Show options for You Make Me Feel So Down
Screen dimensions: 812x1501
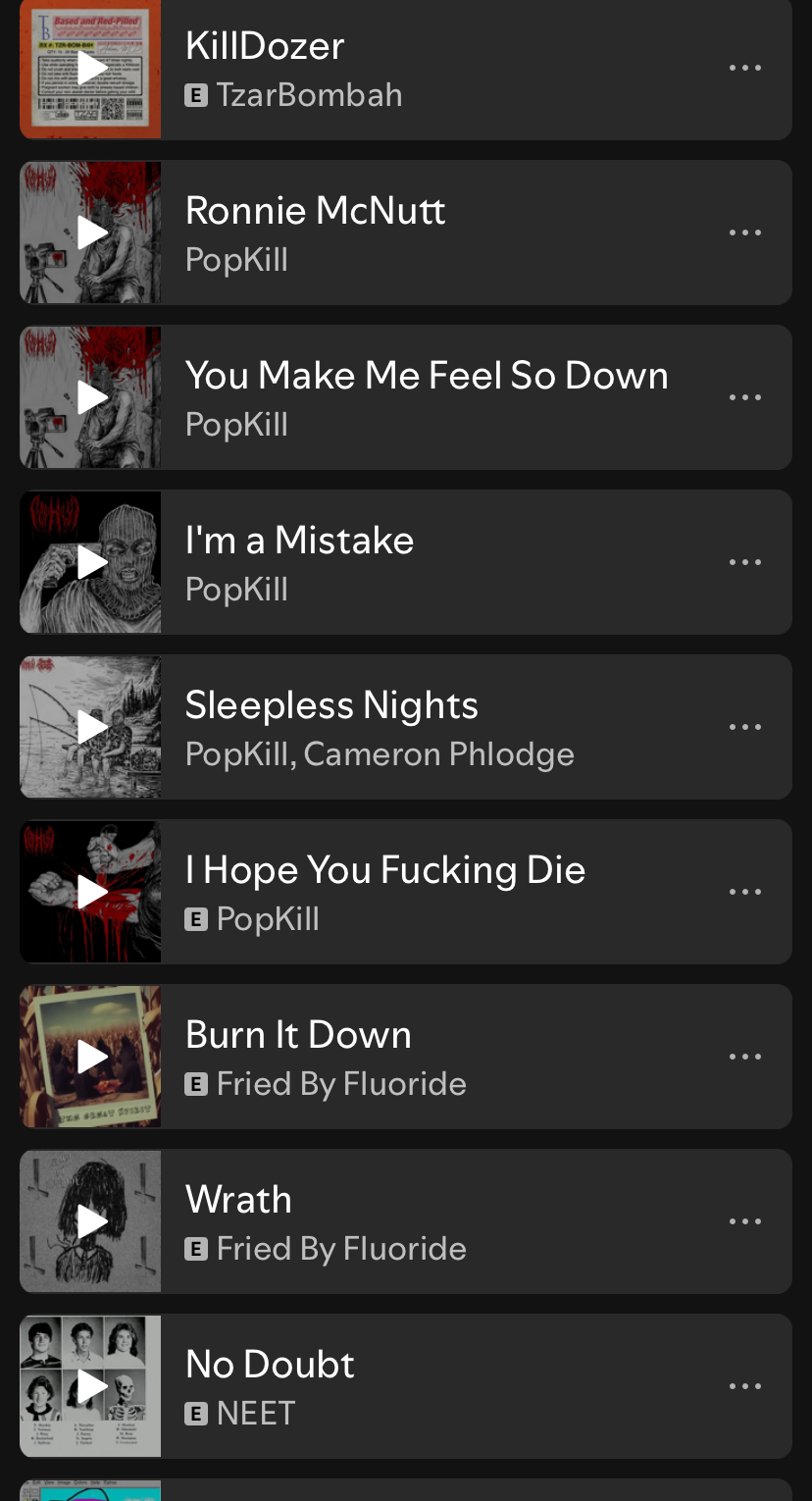745,398
